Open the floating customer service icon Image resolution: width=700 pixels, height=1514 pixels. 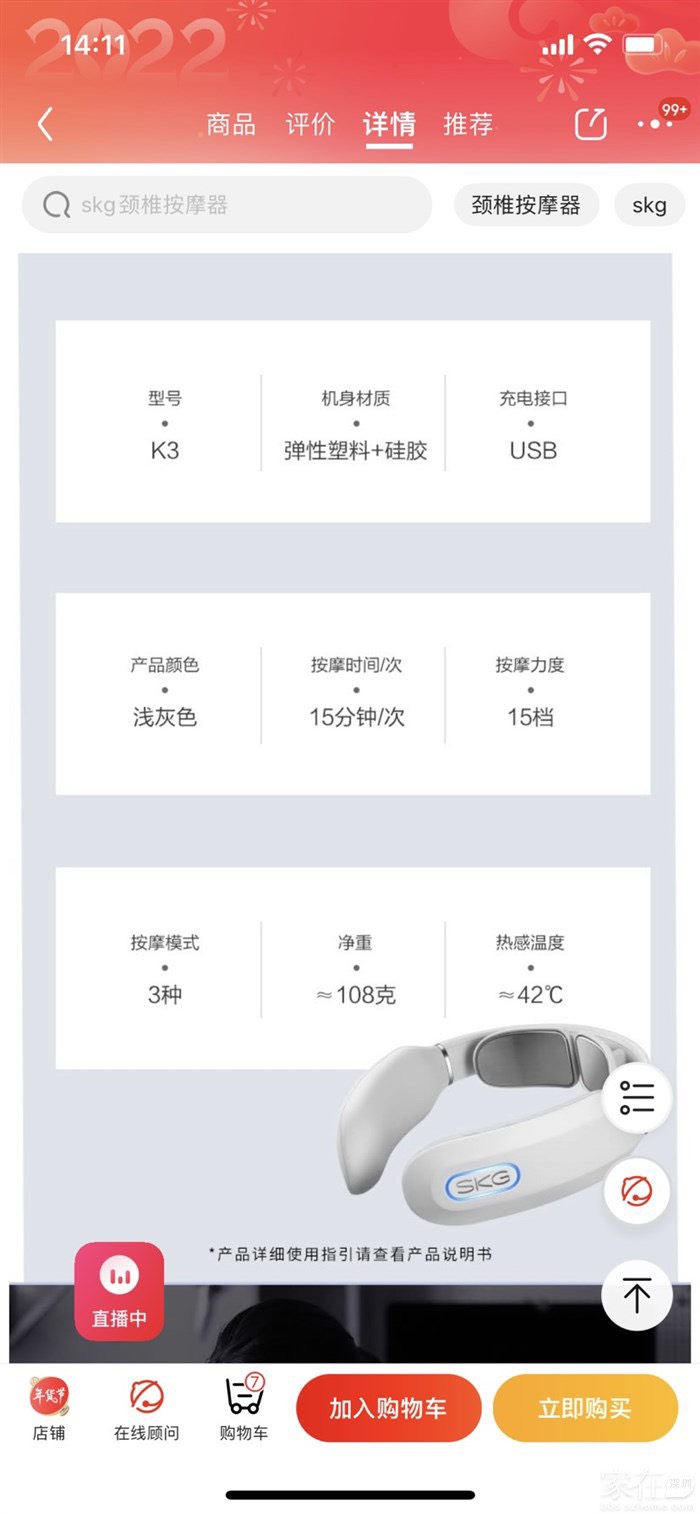click(x=637, y=1191)
